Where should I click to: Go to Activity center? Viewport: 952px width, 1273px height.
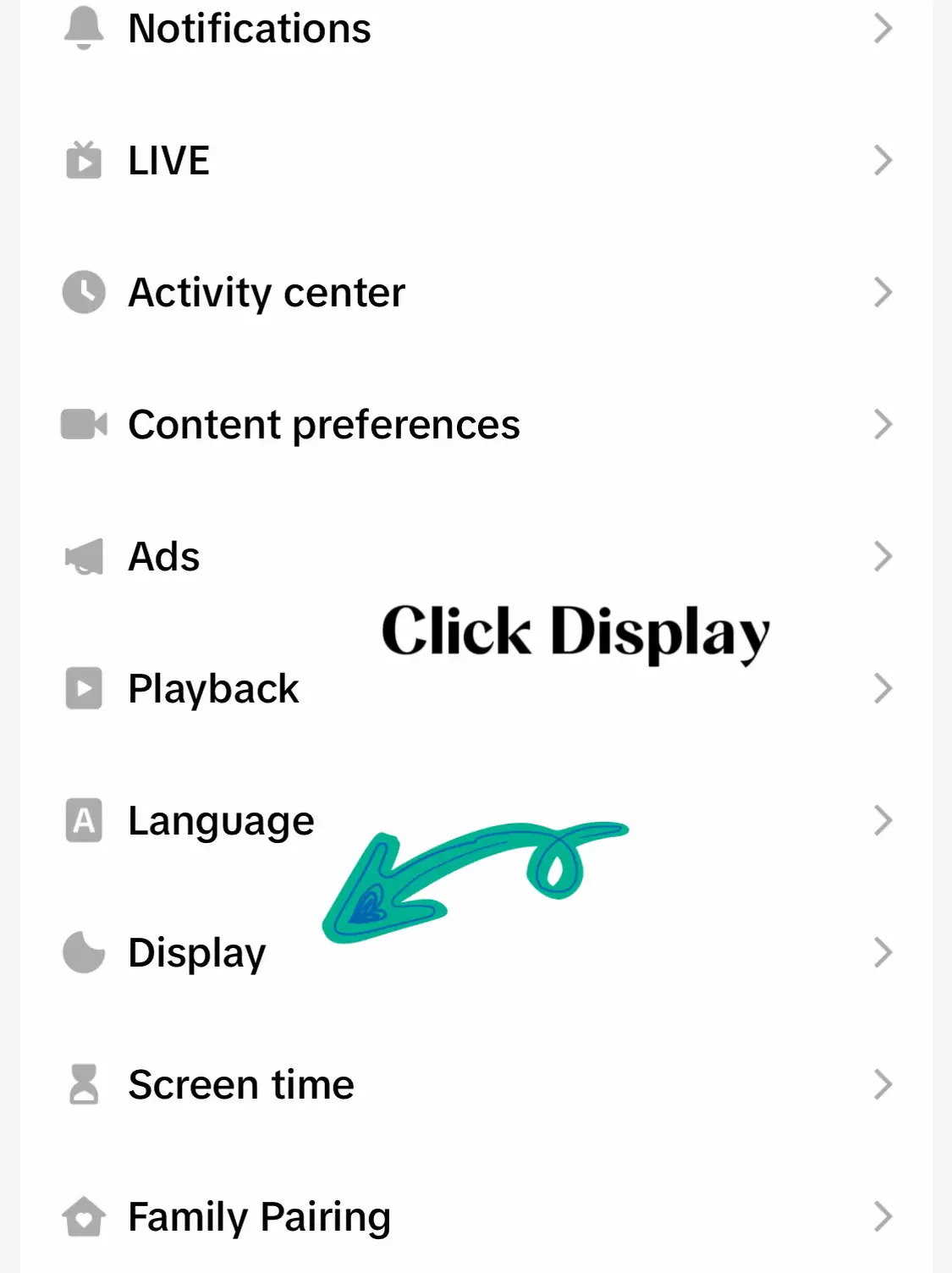266,293
